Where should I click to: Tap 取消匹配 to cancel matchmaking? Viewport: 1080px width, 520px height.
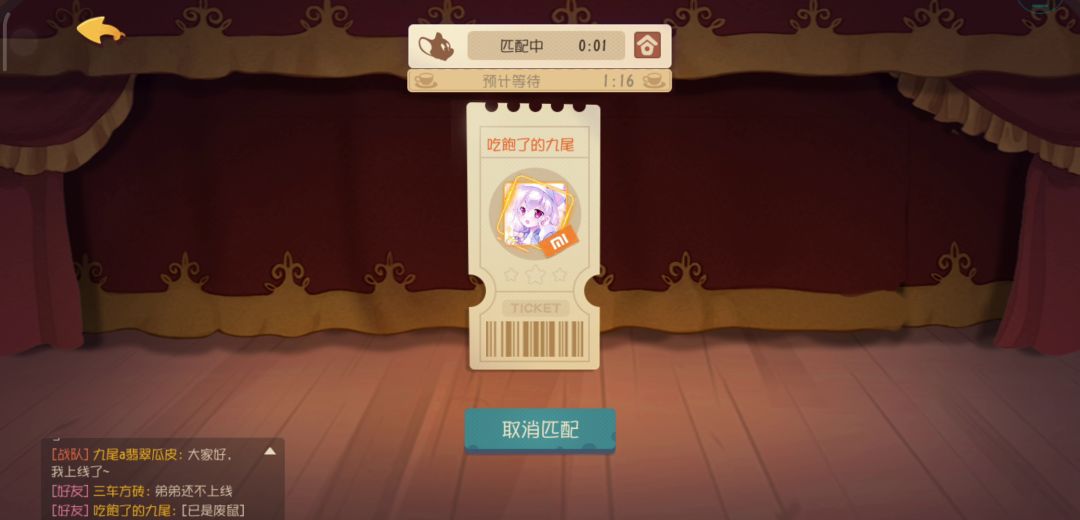click(540, 430)
